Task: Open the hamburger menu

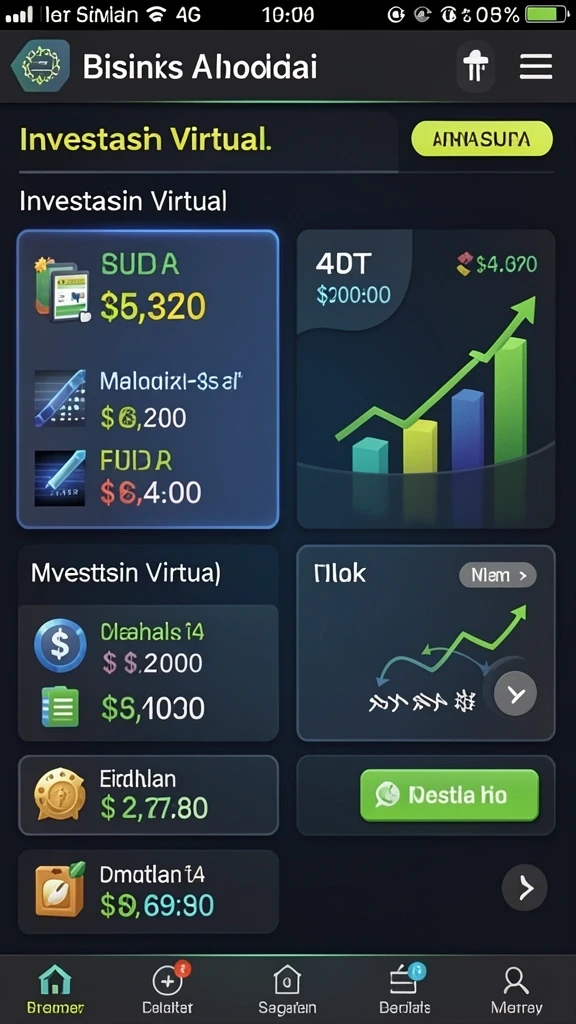Action: coord(536,67)
